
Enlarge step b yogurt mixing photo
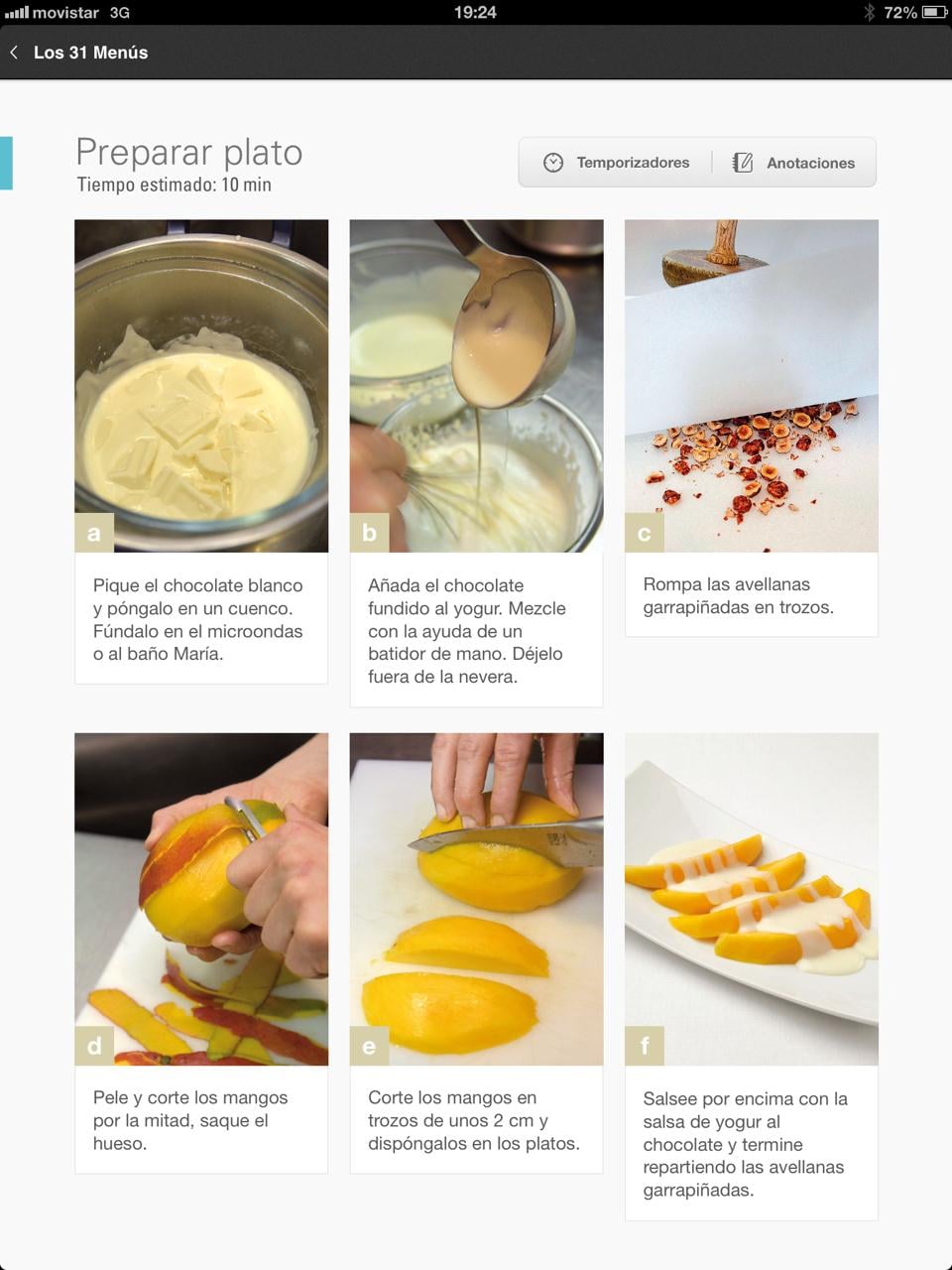point(476,386)
